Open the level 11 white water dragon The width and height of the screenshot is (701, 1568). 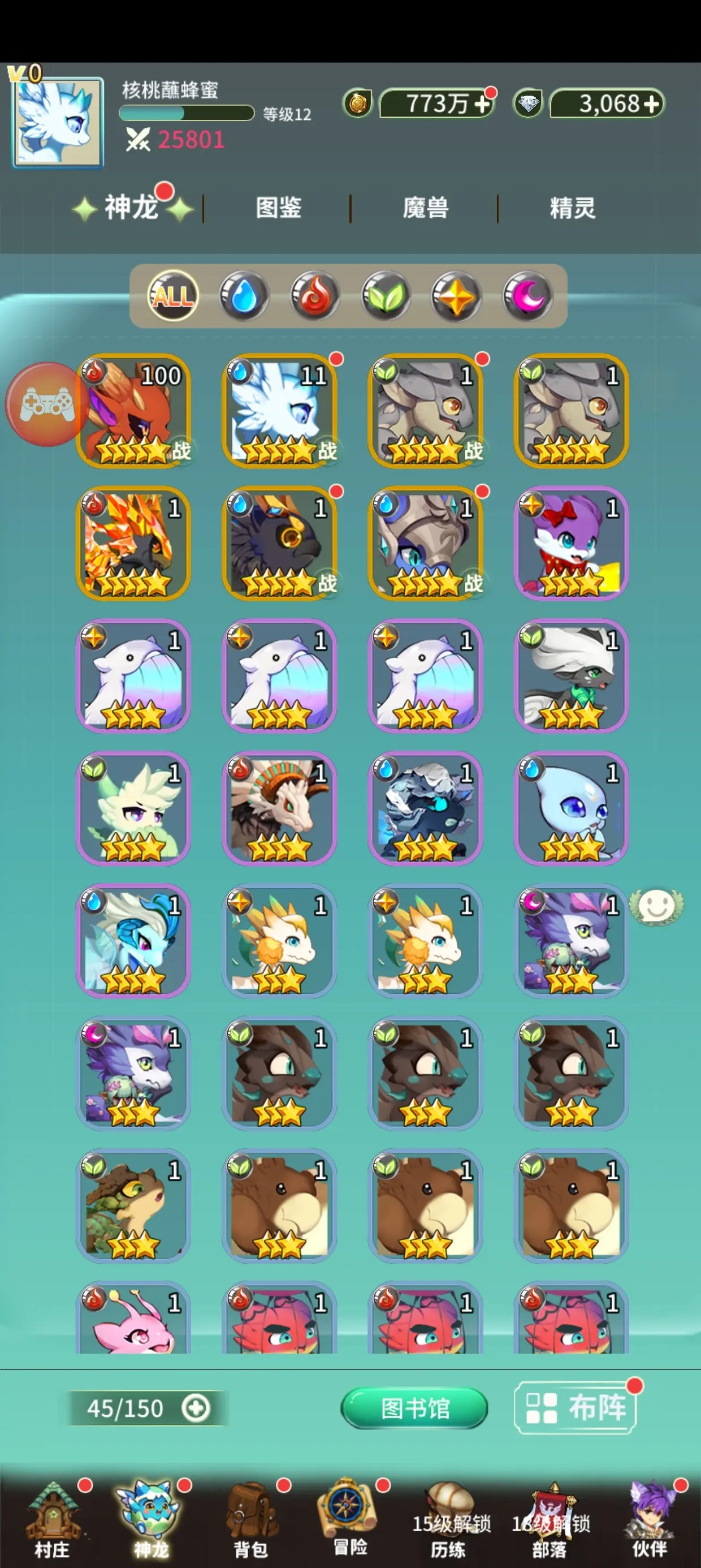[279, 411]
